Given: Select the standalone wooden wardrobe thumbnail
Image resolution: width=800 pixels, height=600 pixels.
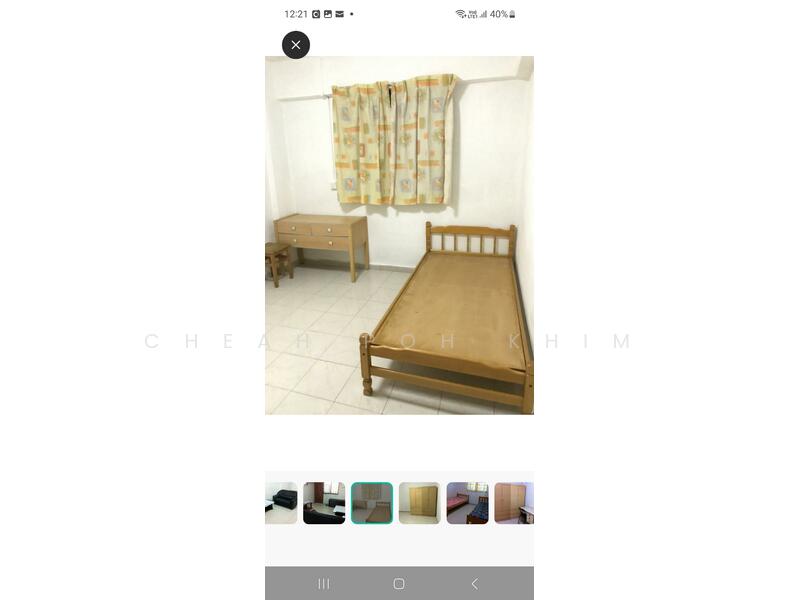Looking at the screenshot, I should coord(419,503).
